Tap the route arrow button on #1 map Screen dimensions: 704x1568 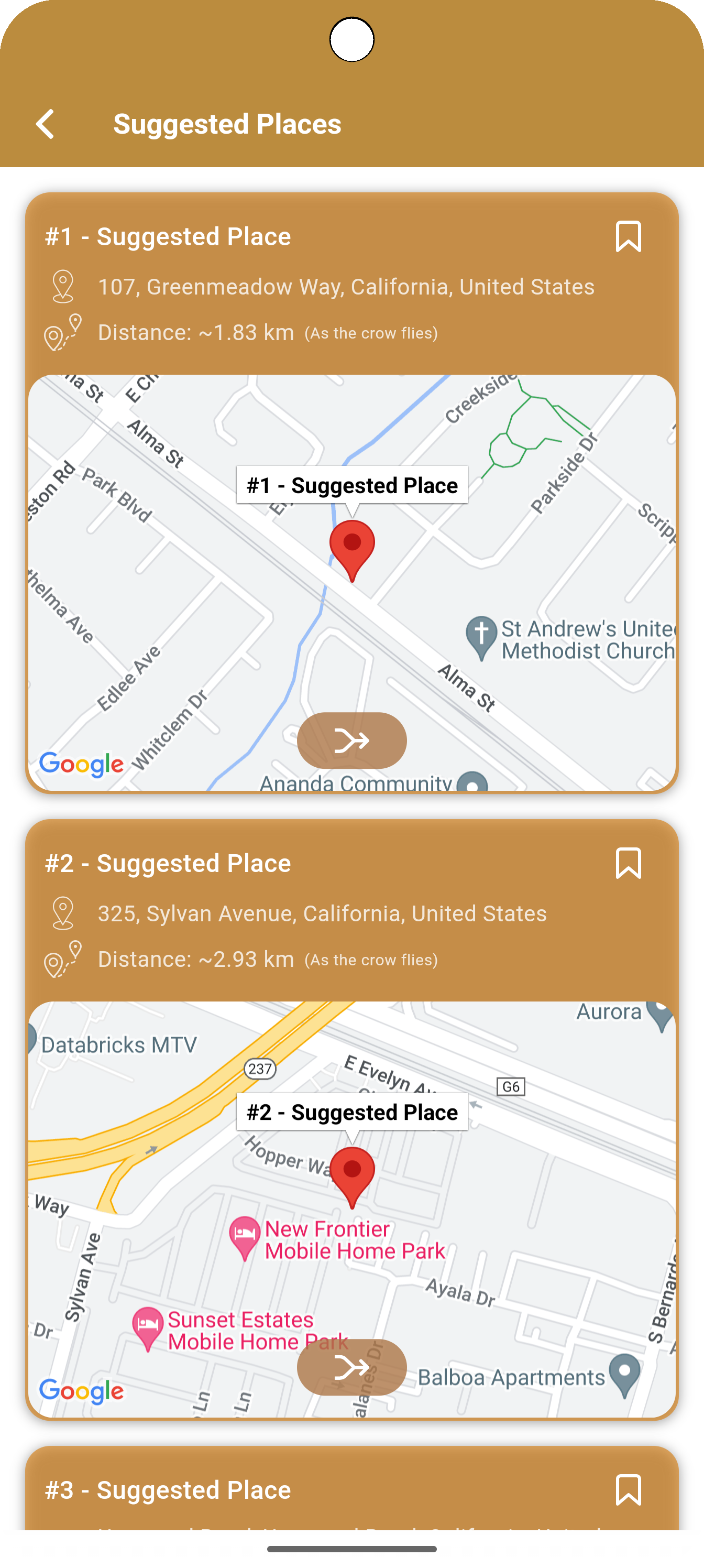coord(351,741)
